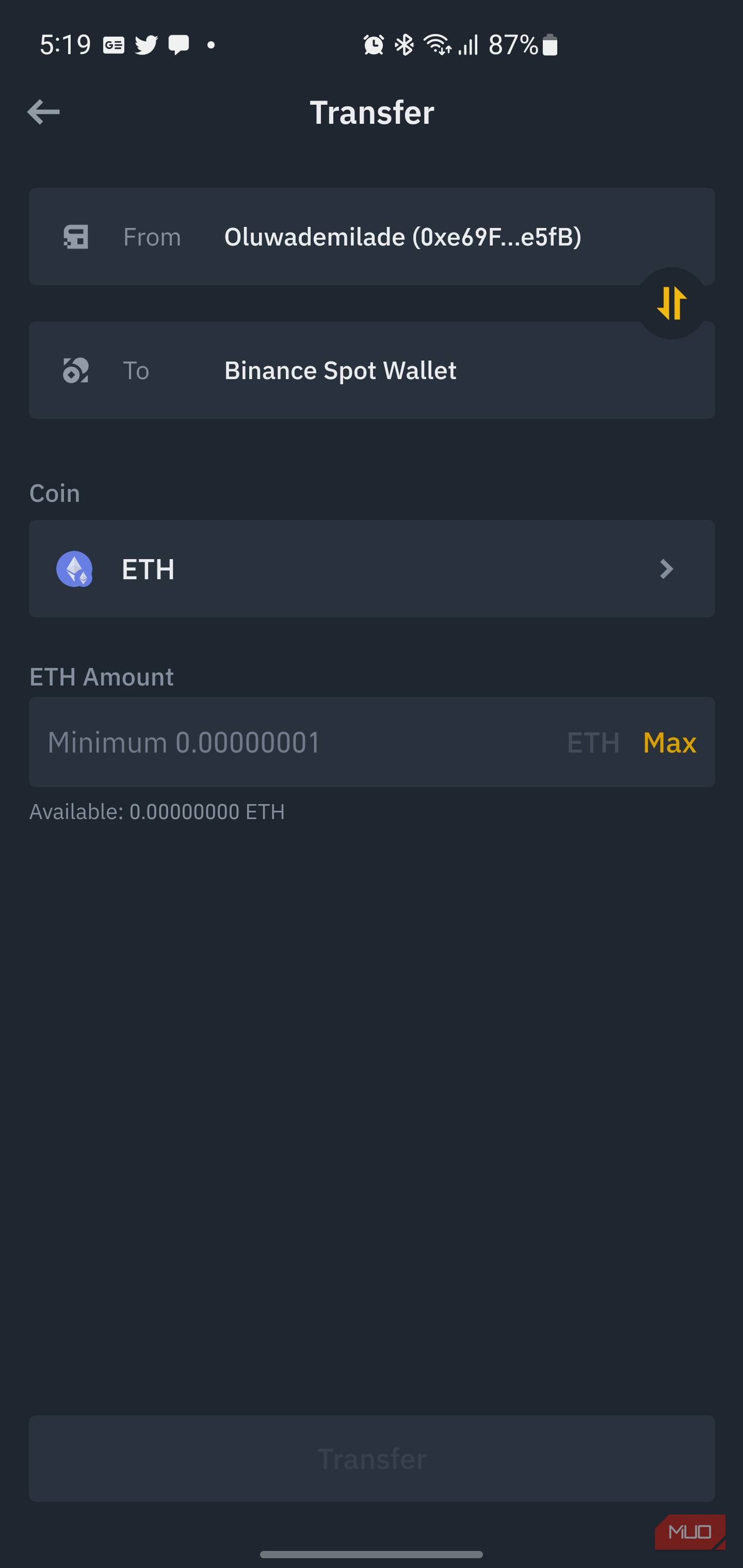Go back from the Transfer screen
743x1568 pixels.
[43, 112]
